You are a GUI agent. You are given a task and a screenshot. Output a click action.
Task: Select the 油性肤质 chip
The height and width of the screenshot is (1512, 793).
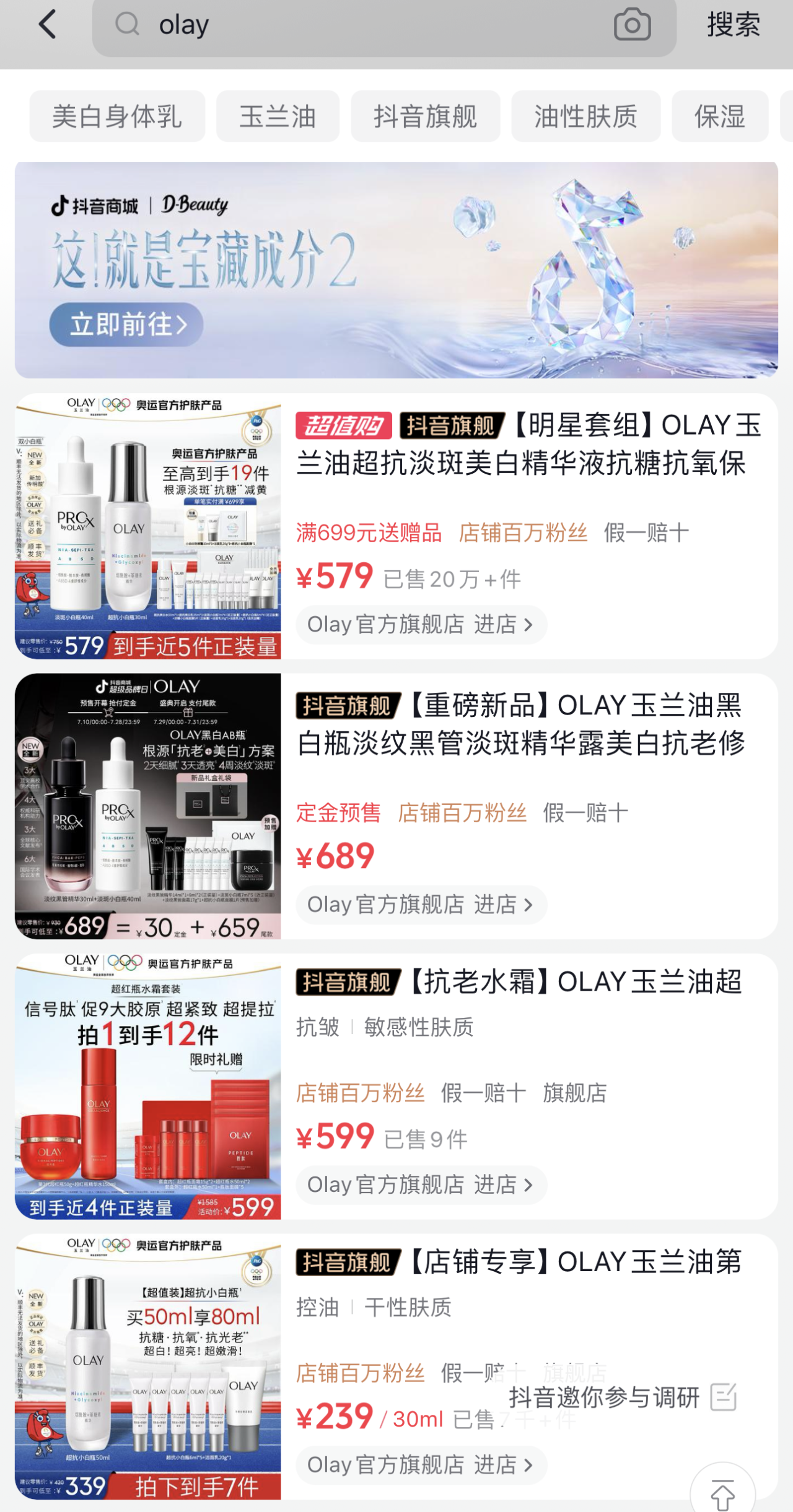(585, 116)
